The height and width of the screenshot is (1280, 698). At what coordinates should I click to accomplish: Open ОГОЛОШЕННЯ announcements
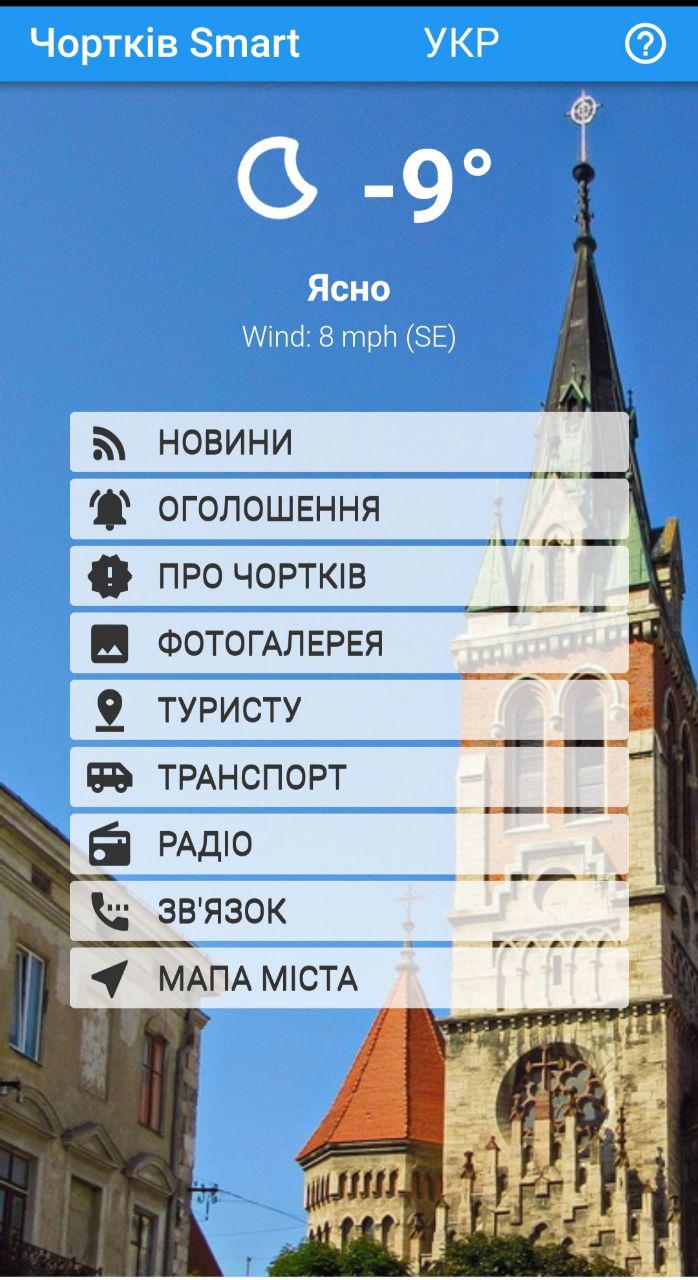[349, 509]
